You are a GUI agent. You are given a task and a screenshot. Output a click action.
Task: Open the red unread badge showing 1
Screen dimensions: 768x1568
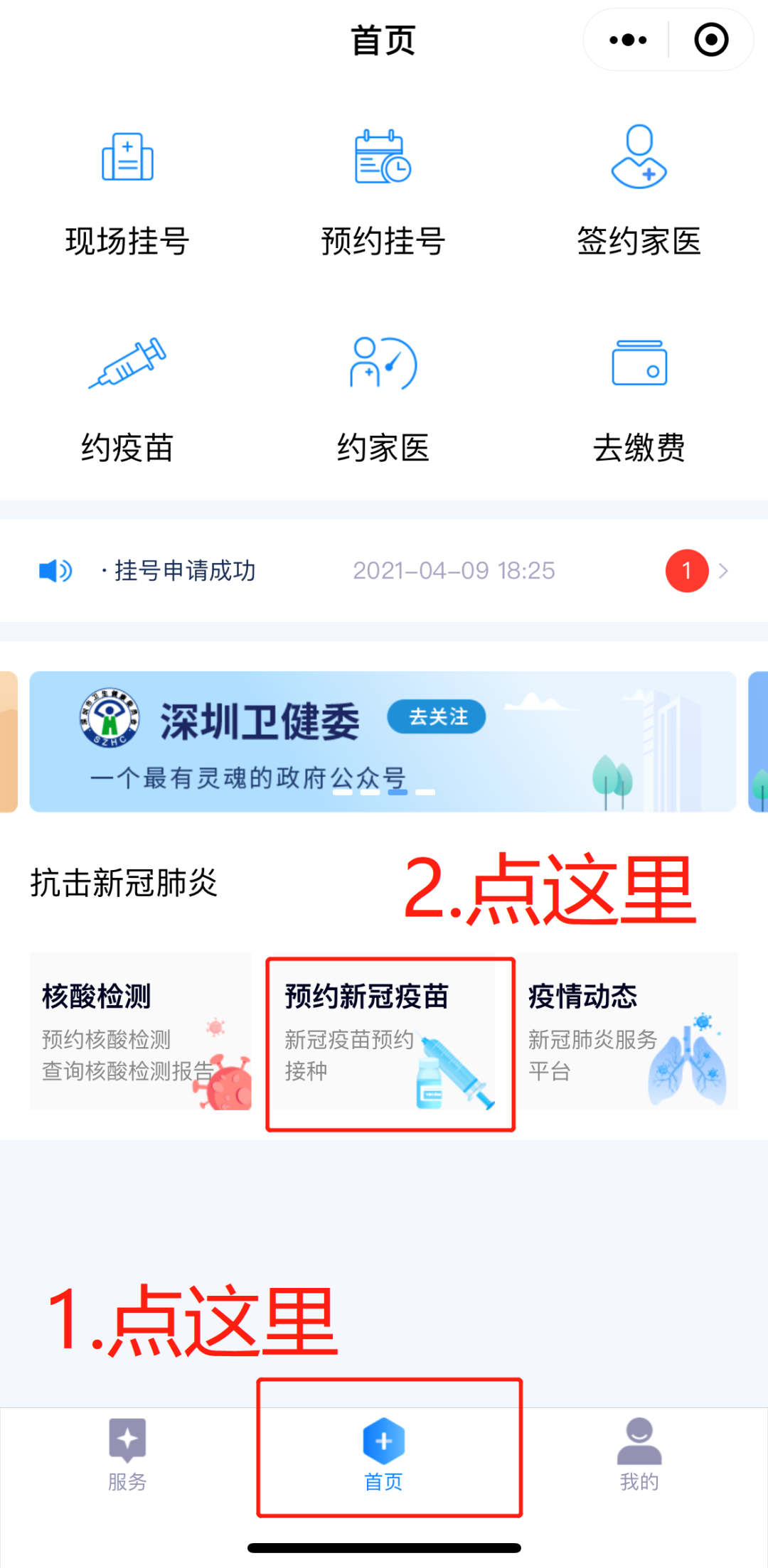click(x=686, y=569)
